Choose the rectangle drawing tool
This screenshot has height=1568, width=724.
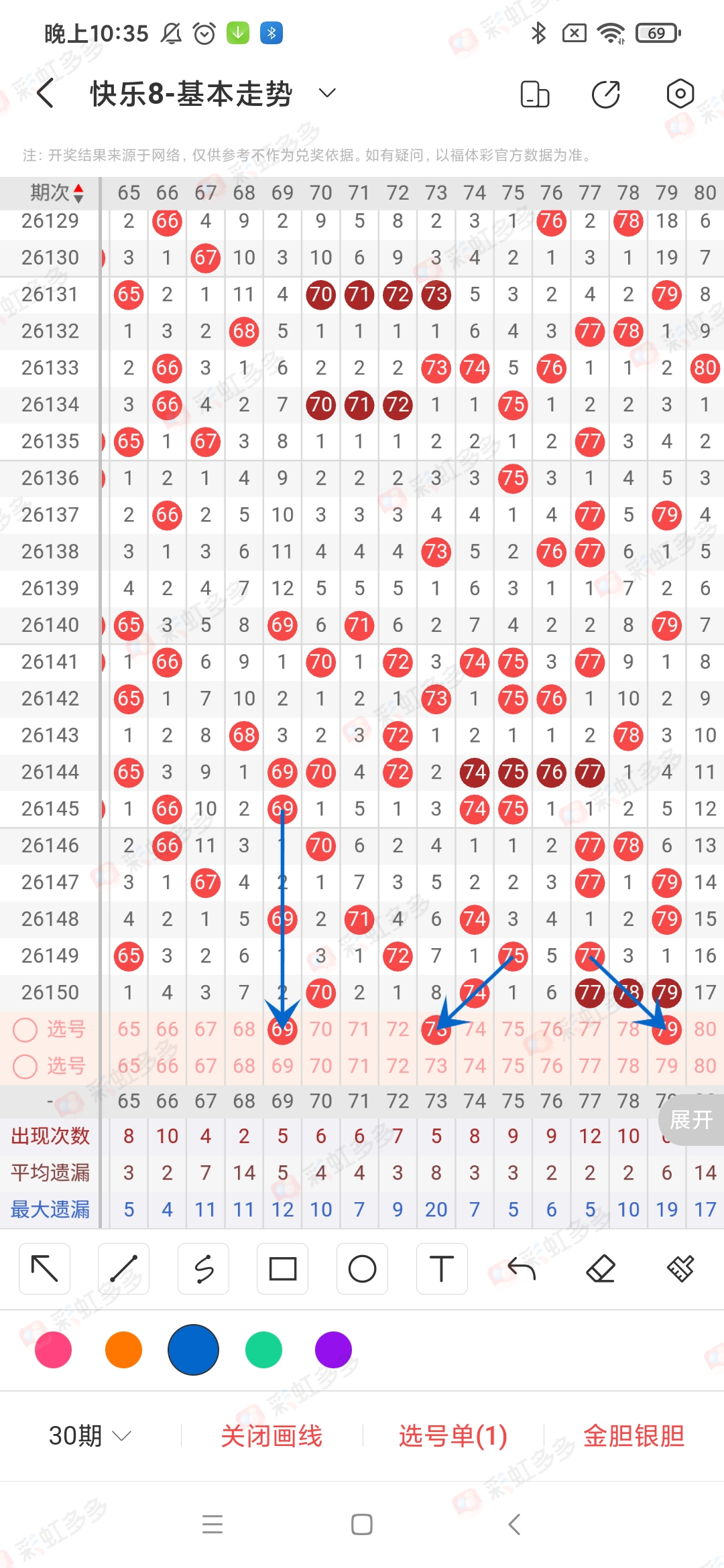coord(283,1268)
